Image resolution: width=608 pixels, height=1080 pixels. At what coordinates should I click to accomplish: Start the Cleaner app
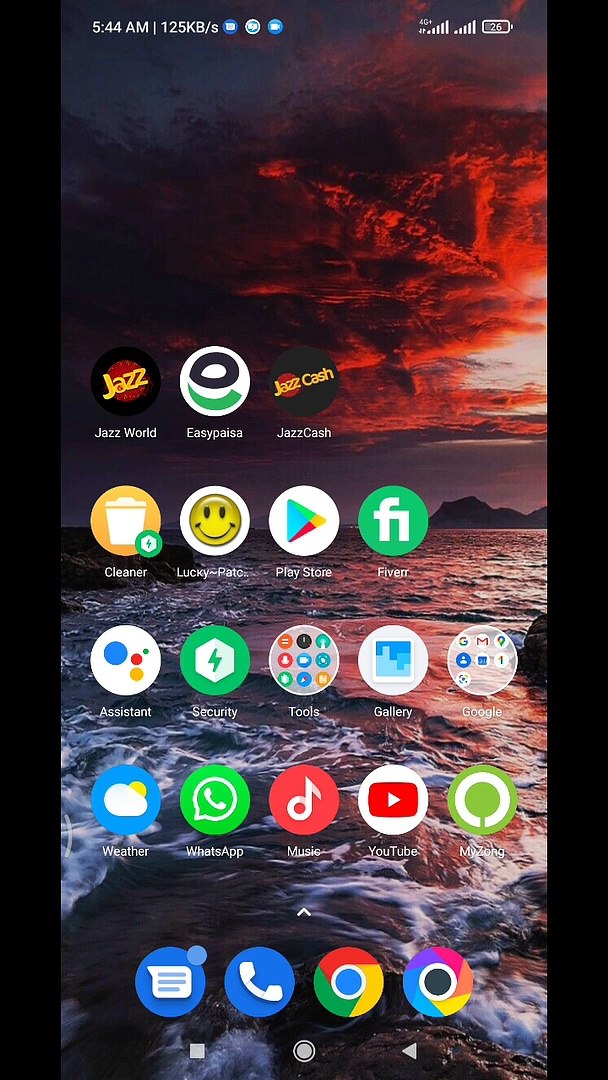(126, 521)
